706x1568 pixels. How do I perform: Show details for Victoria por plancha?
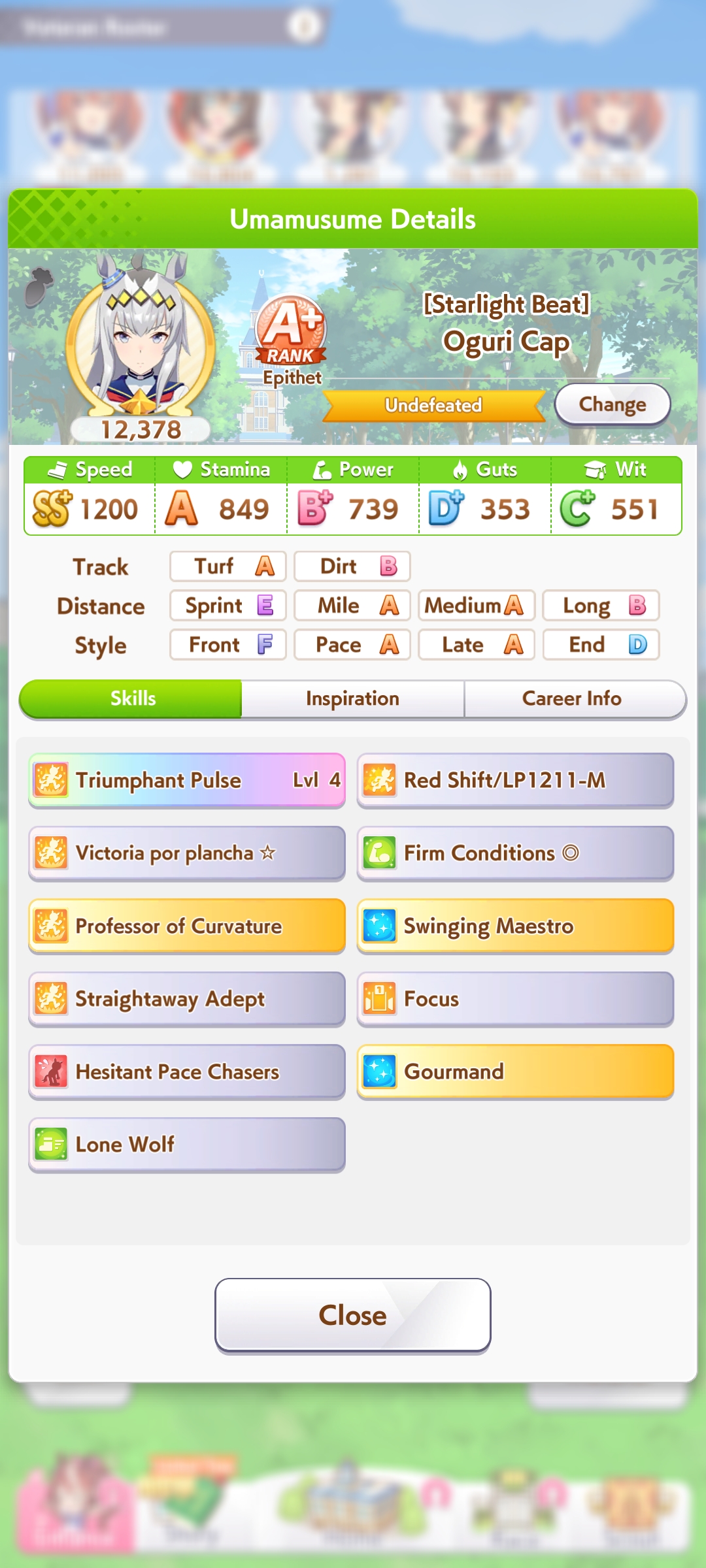tap(187, 853)
